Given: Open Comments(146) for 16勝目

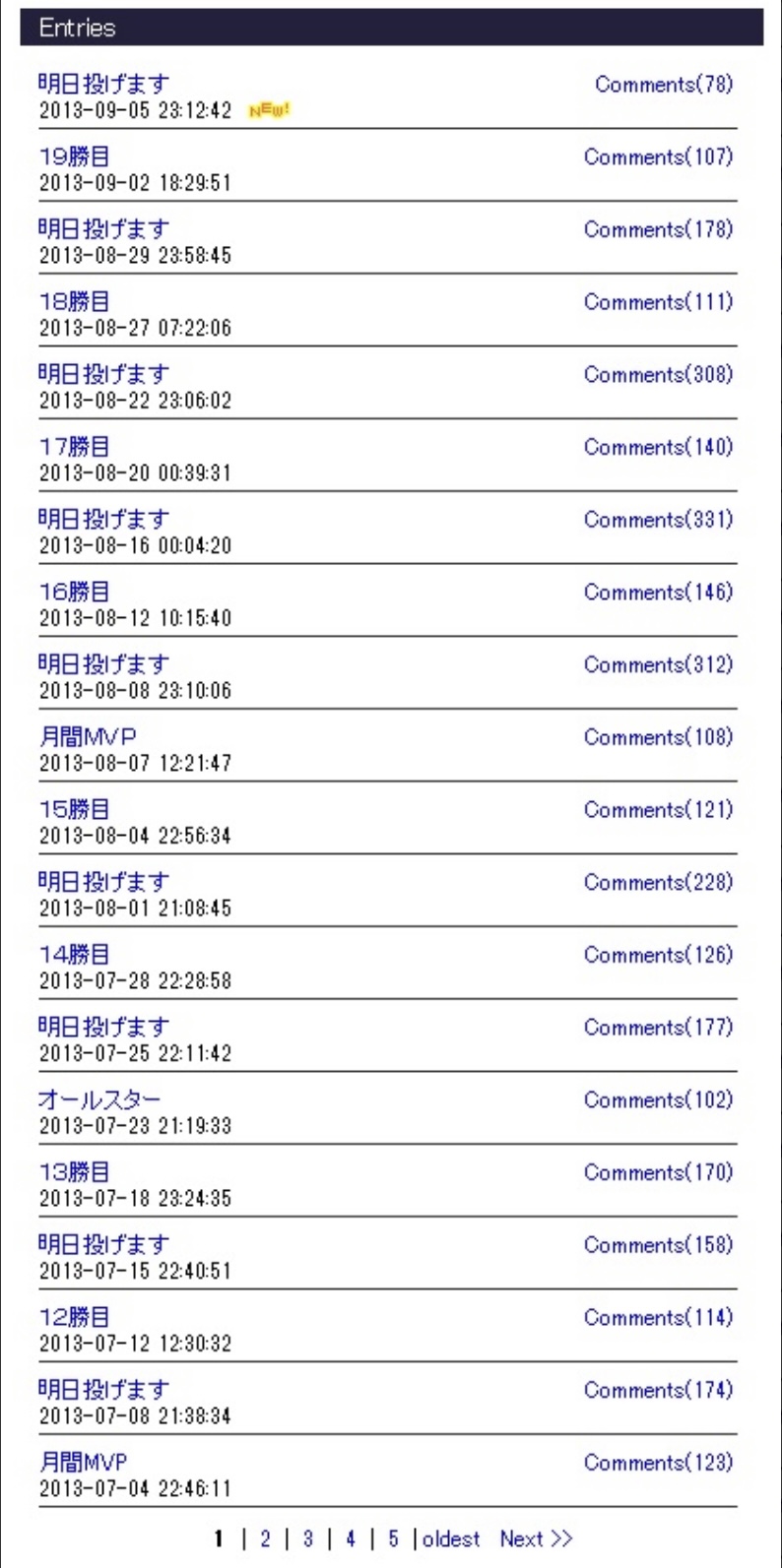Looking at the screenshot, I should pyautogui.click(x=658, y=592).
